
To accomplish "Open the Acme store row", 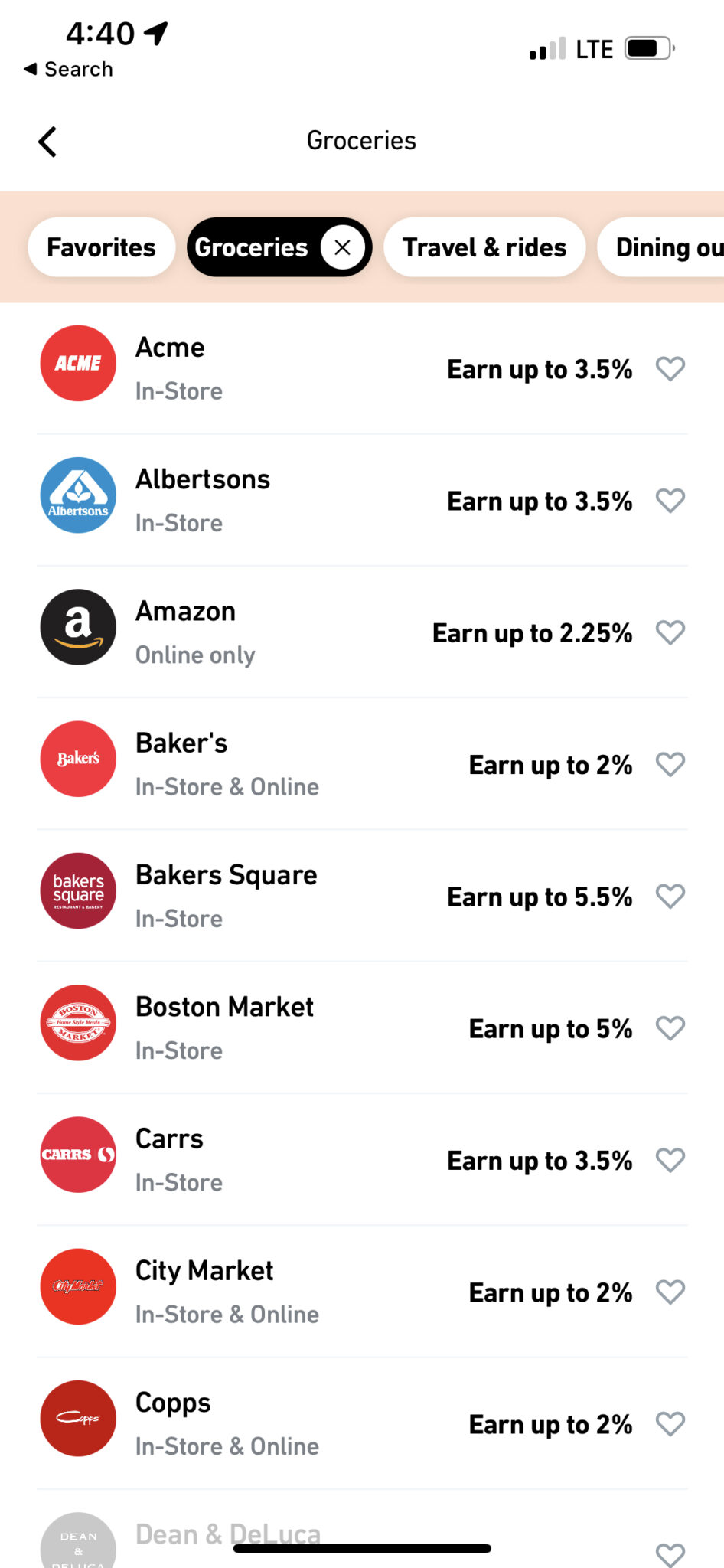I will pos(362,369).
